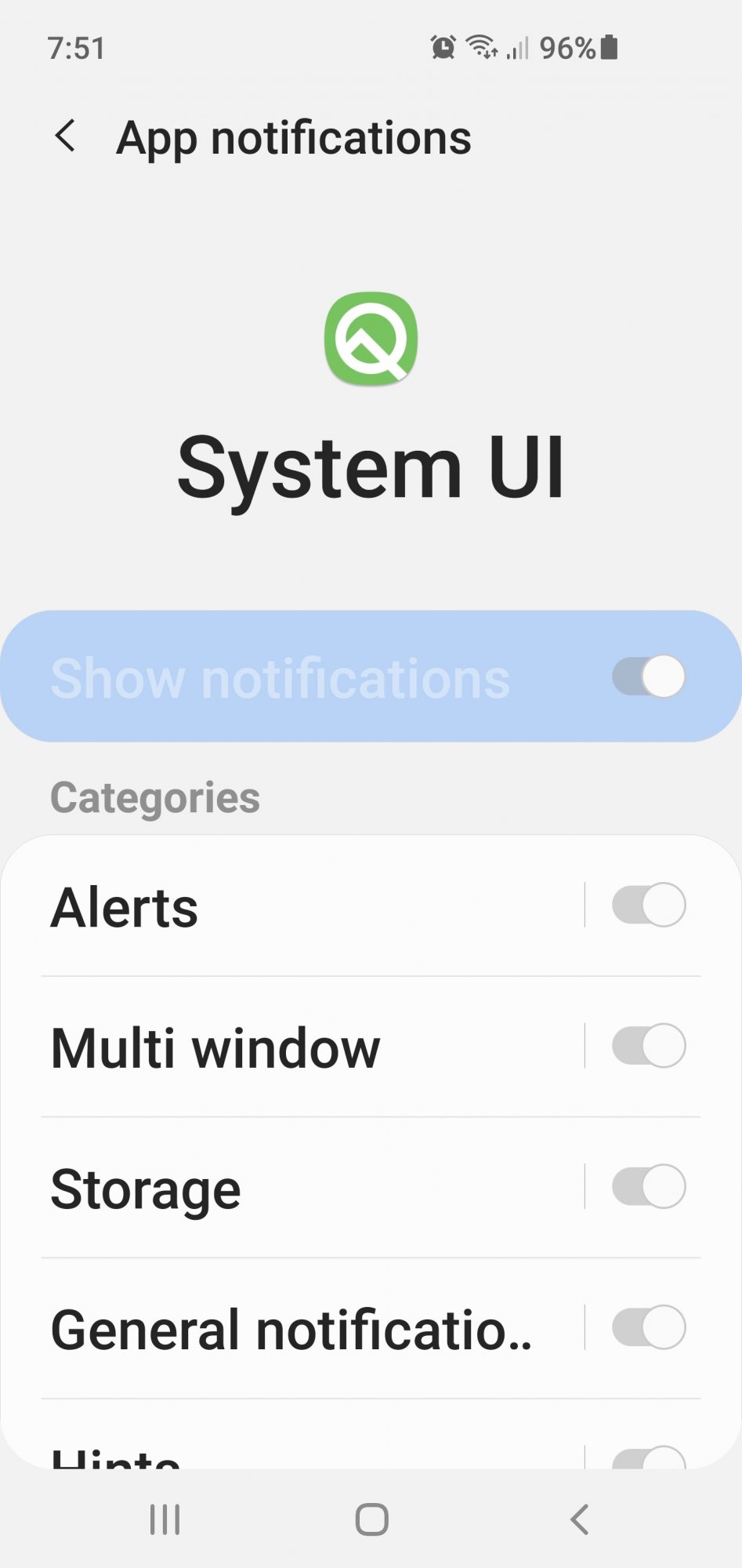This screenshot has width=742, height=1568.
Task: Toggle the Storage switch
Action: point(649,1185)
